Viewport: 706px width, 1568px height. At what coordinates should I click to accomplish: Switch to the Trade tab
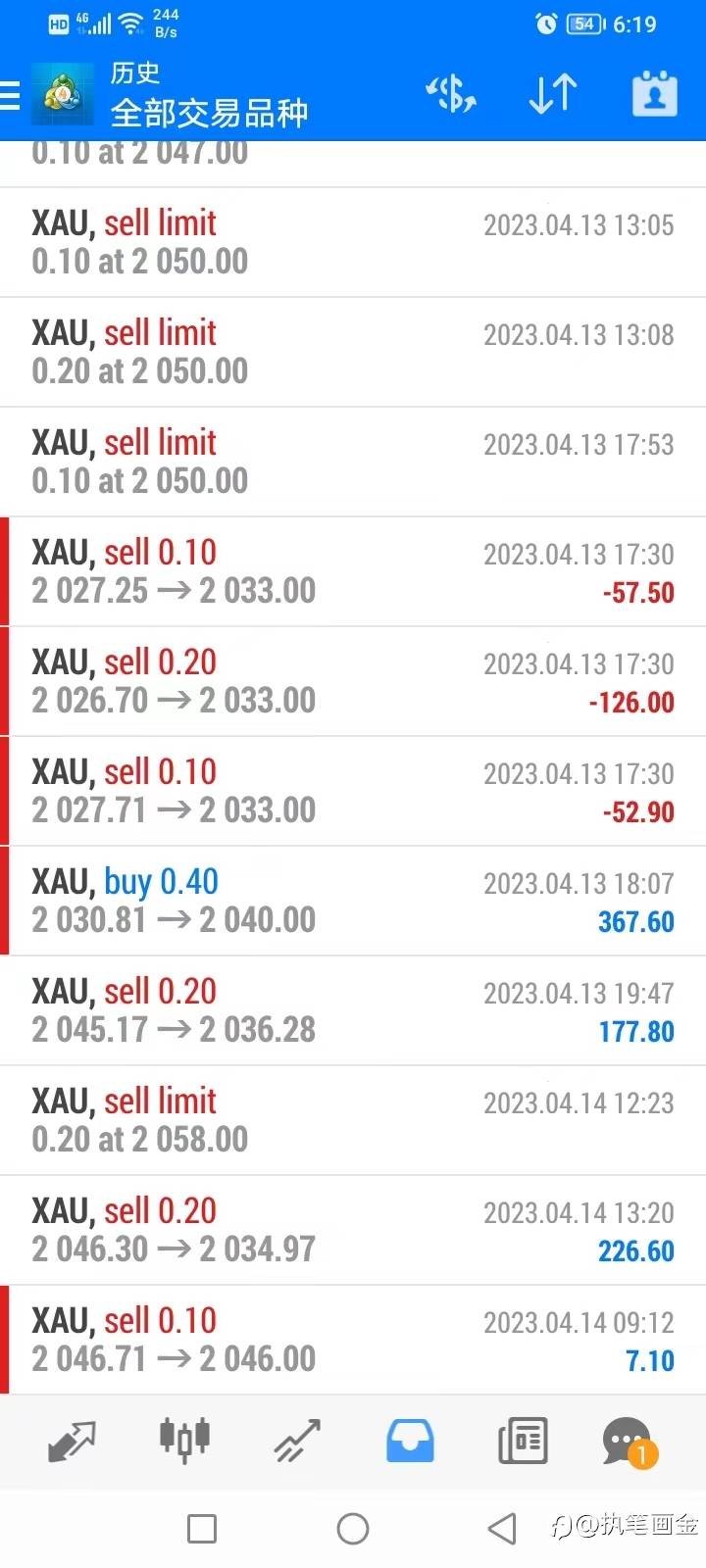point(297,1441)
